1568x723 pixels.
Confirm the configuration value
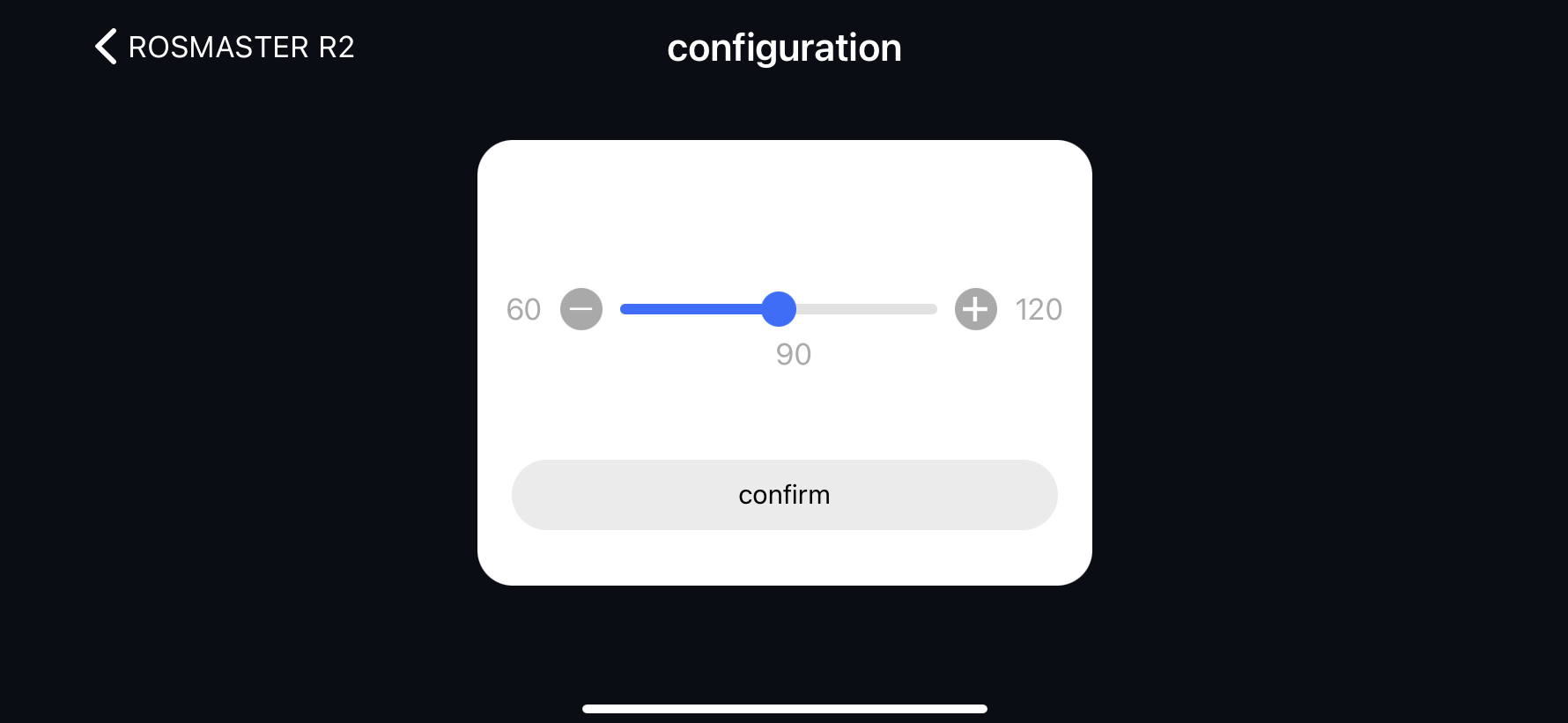coord(784,495)
